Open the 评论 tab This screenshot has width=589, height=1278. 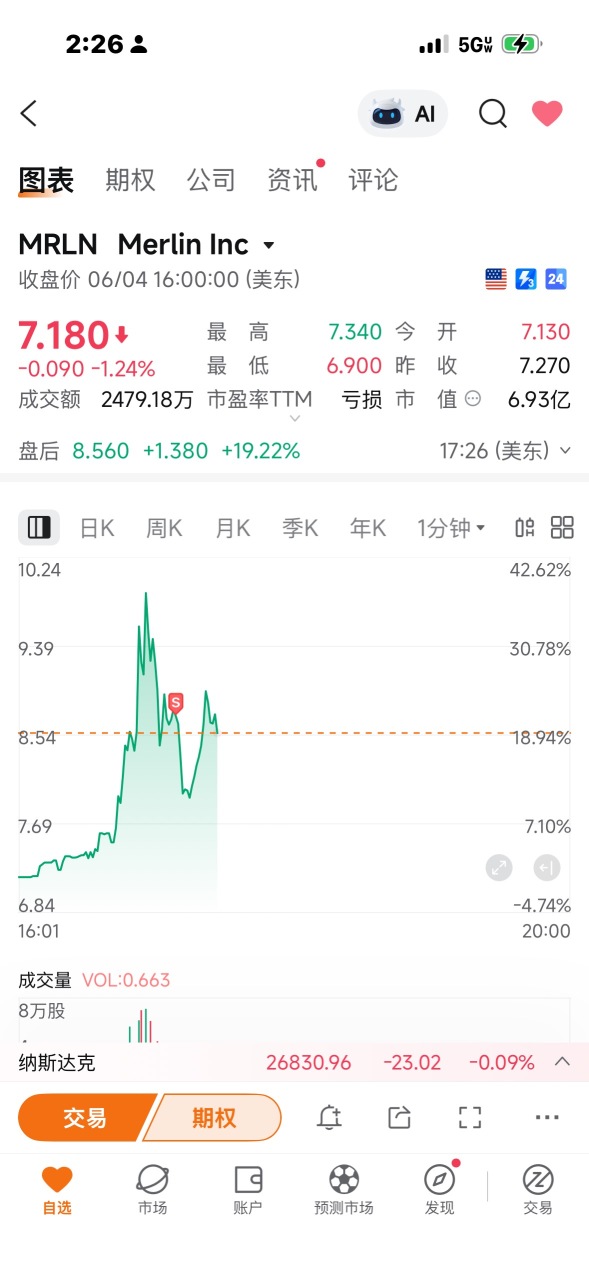373,180
